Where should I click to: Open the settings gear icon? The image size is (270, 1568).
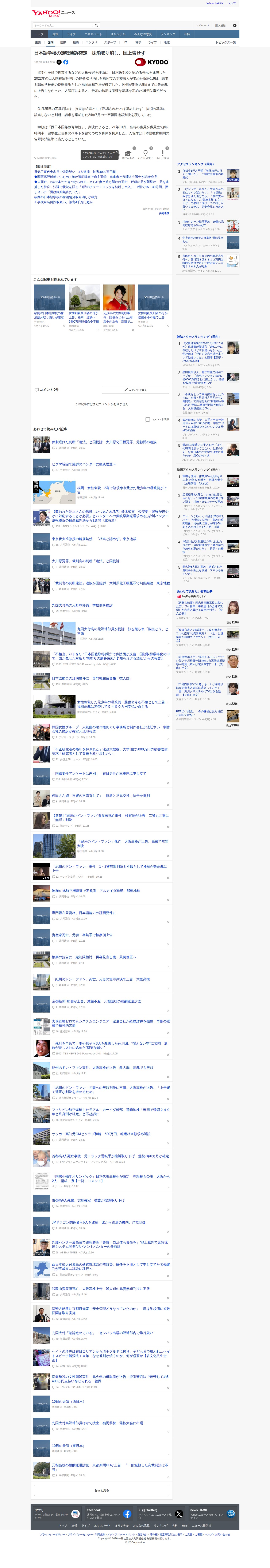[x=235, y=25]
